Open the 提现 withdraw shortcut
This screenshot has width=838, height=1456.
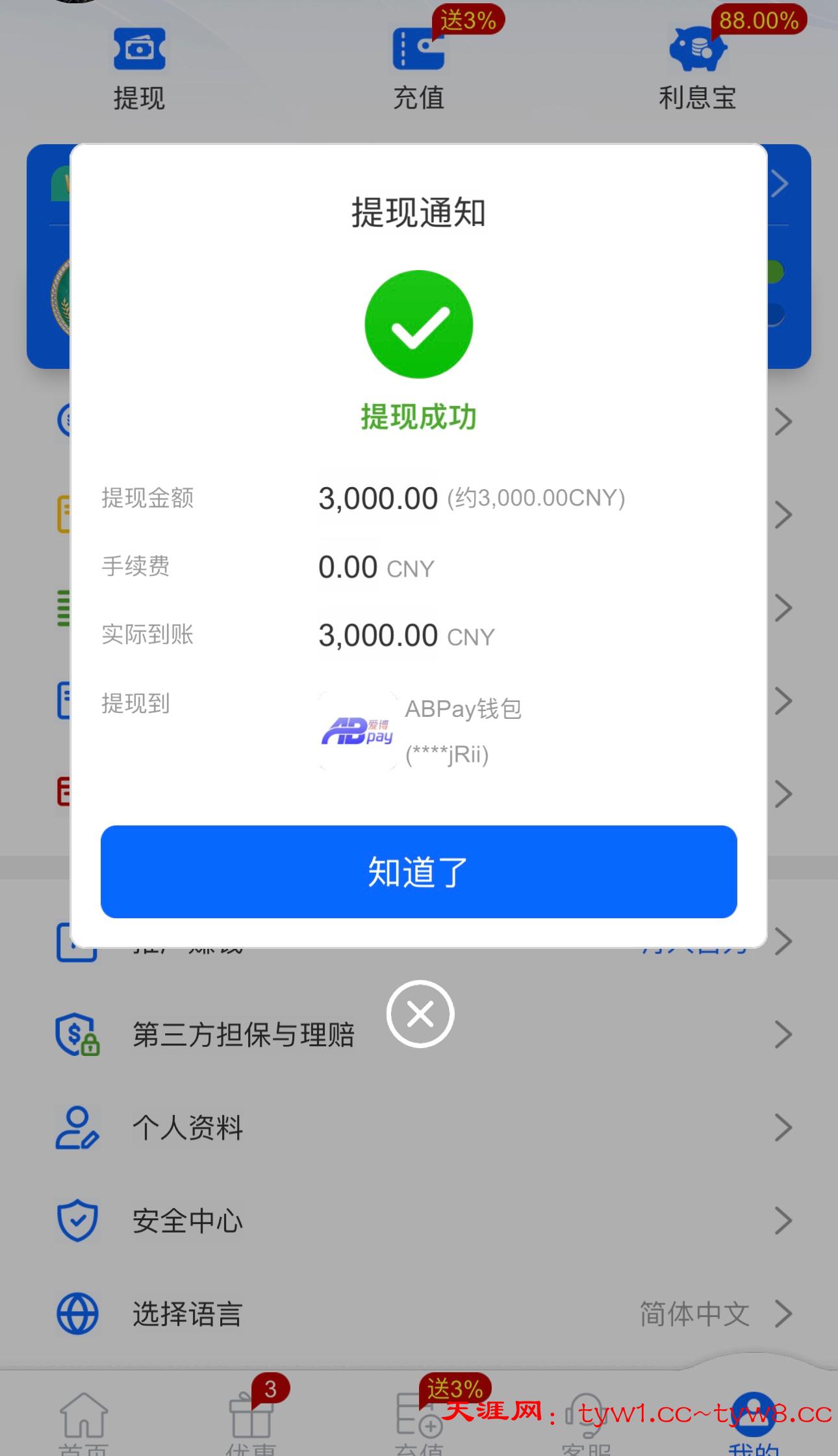(139, 68)
